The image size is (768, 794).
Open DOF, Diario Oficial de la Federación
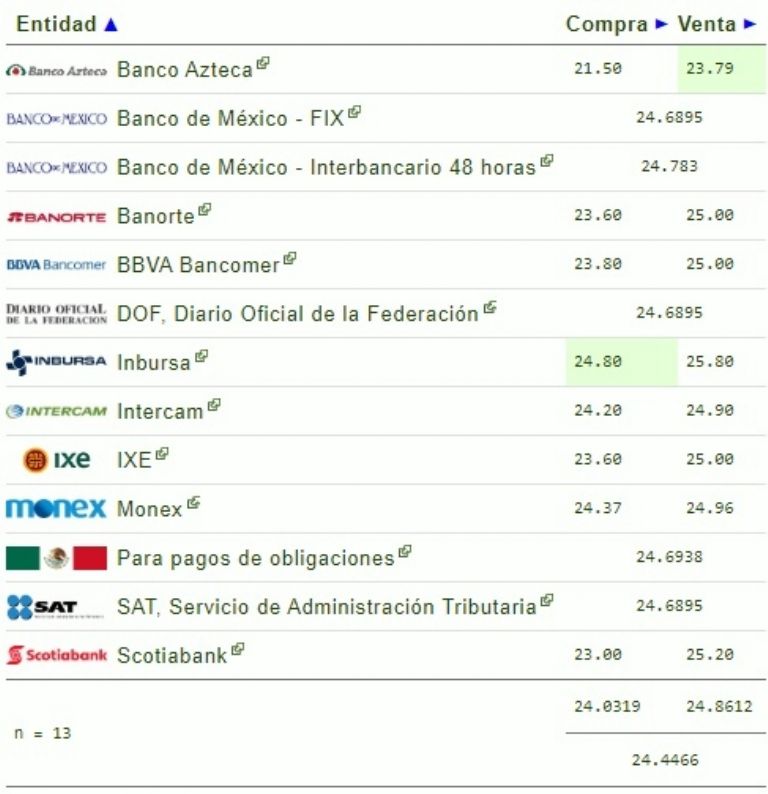click(x=297, y=314)
